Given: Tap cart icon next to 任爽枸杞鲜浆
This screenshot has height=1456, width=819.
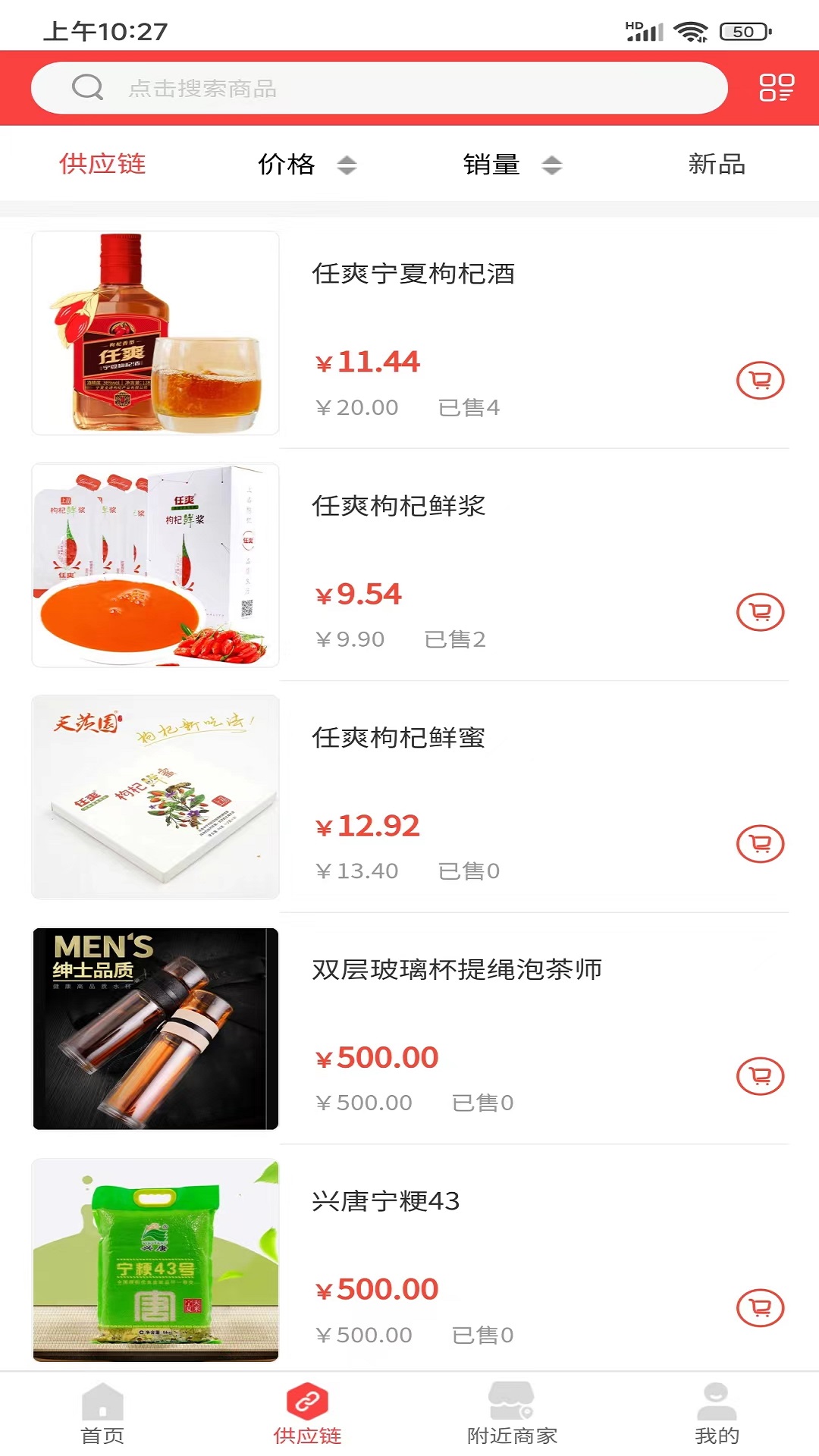Looking at the screenshot, I should [761, 613].
